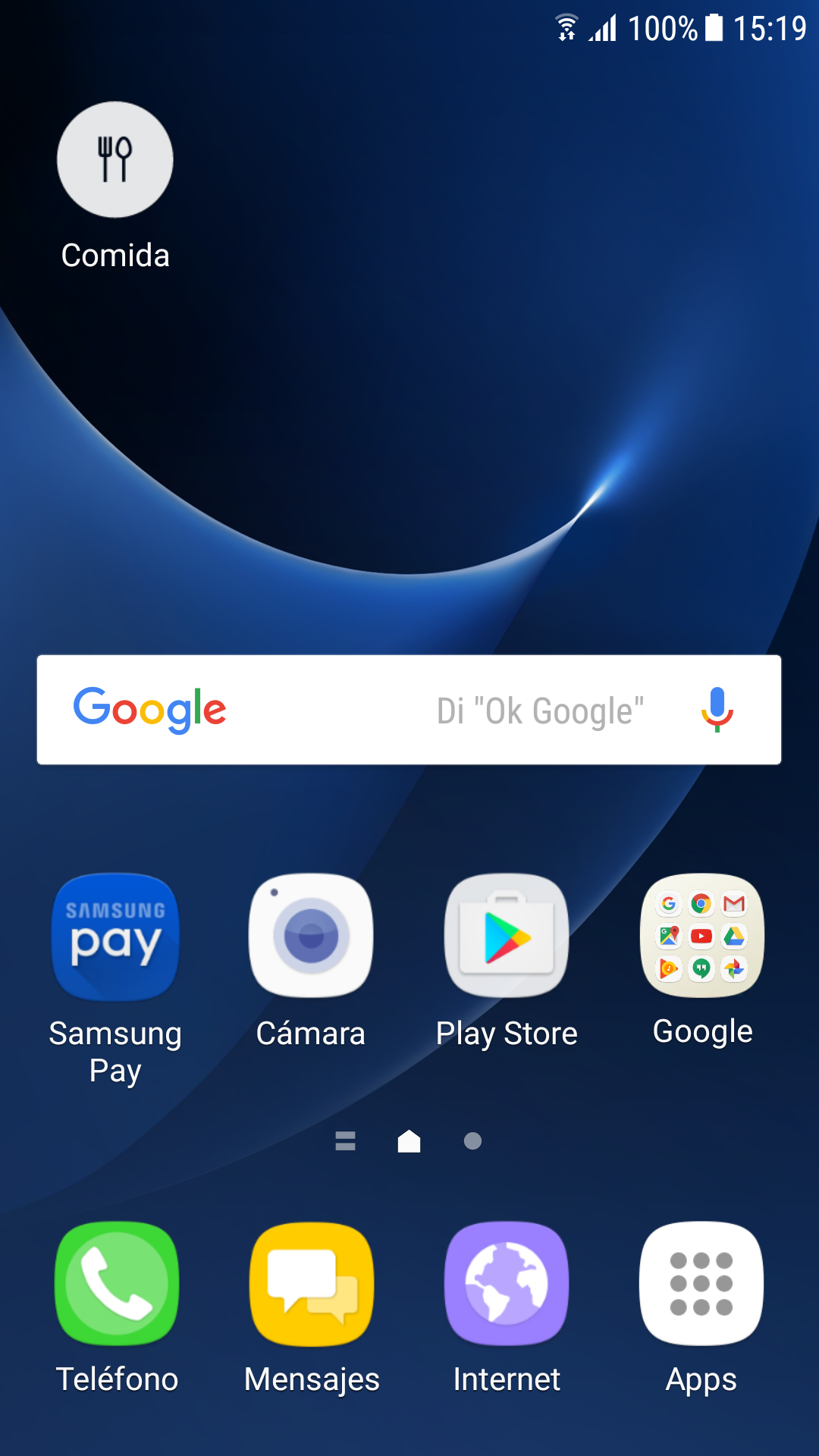Open the Comida shortcut
This screenshot has width=819, height=1456.
click(x=115, y=161)
